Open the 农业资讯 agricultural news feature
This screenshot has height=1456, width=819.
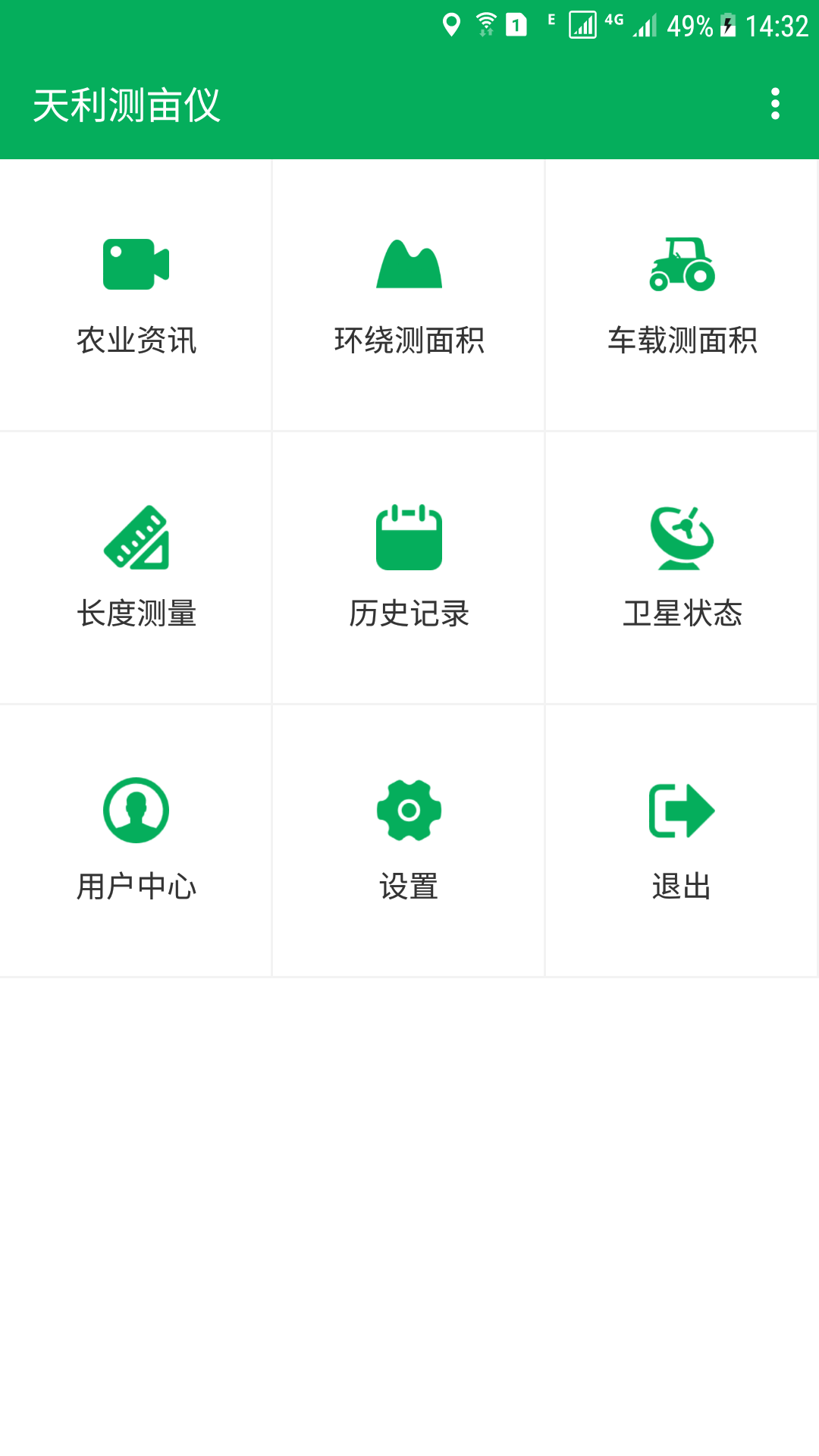tap(135, 296)
